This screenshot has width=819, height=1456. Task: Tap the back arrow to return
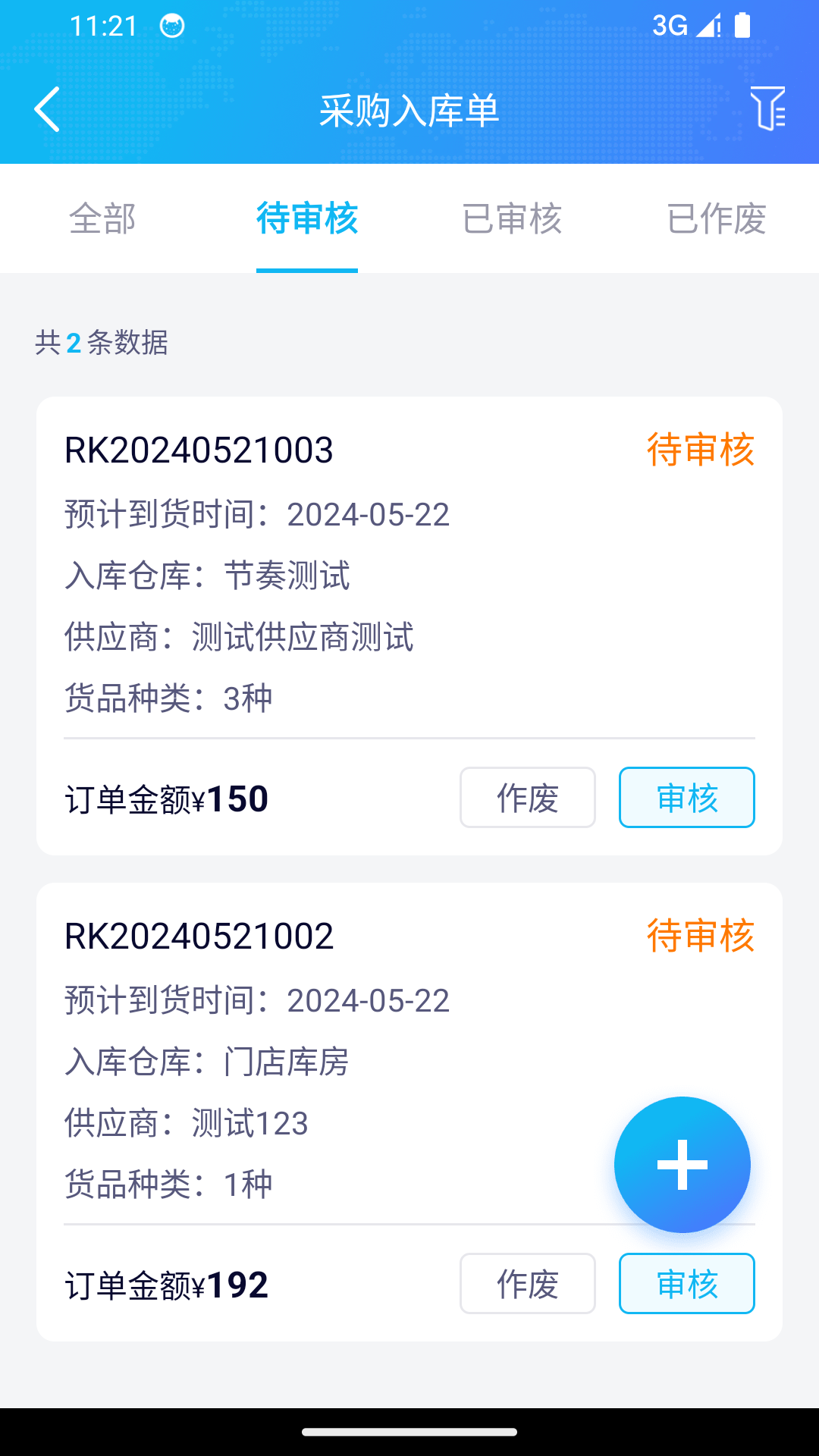pyautogui.click(x=47, y=109)
